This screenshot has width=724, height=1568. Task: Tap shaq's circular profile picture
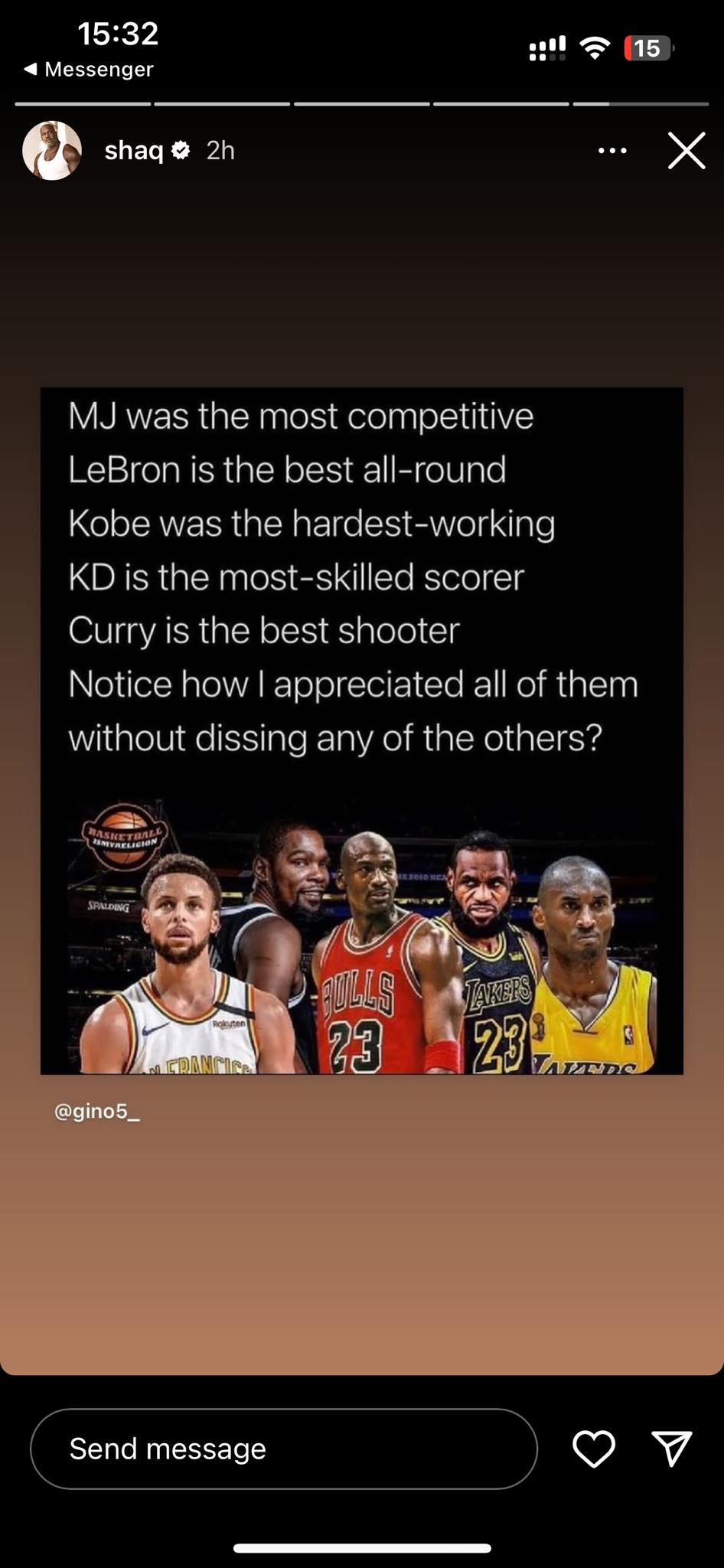coord(51,150)
